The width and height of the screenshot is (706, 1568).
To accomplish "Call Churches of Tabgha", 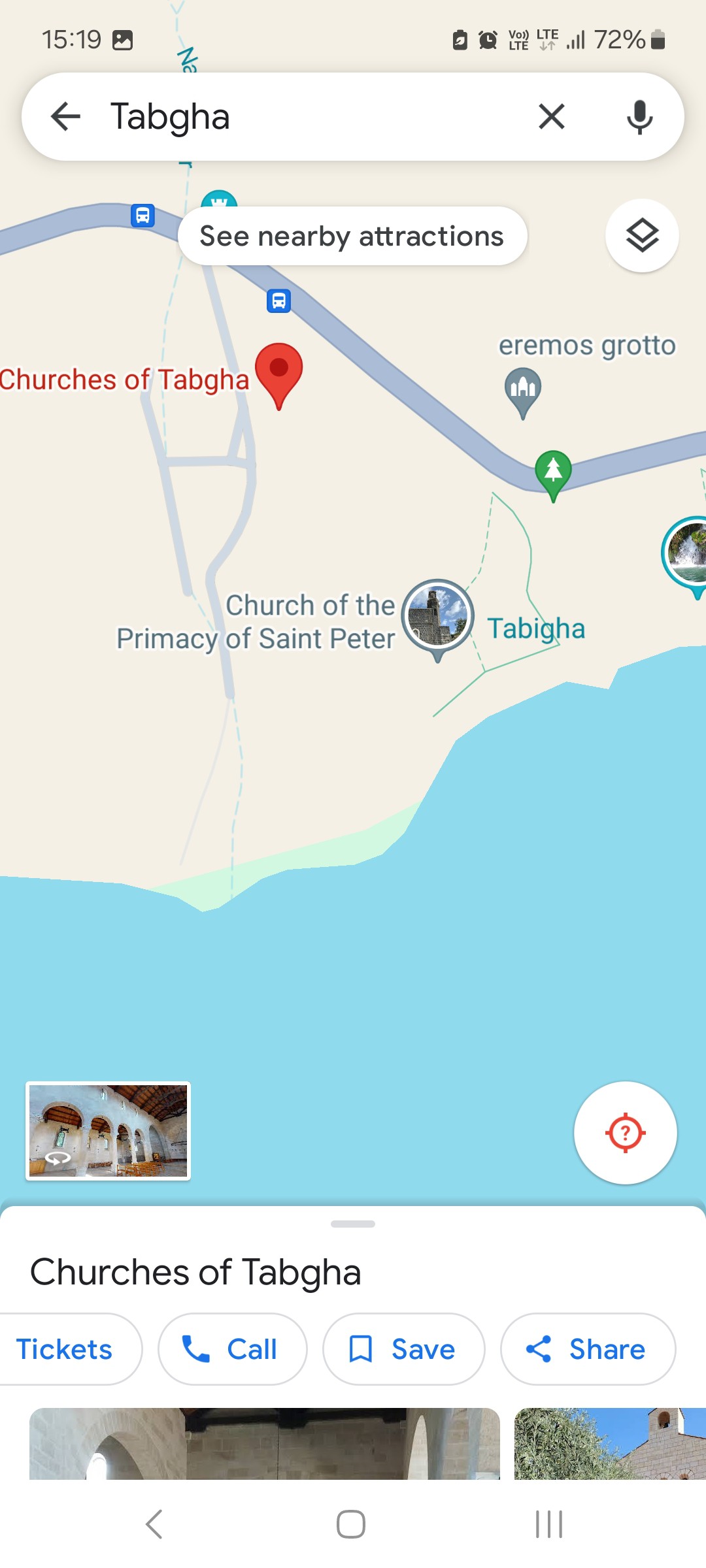I will pyautogui.click(x=232, y=1349).
